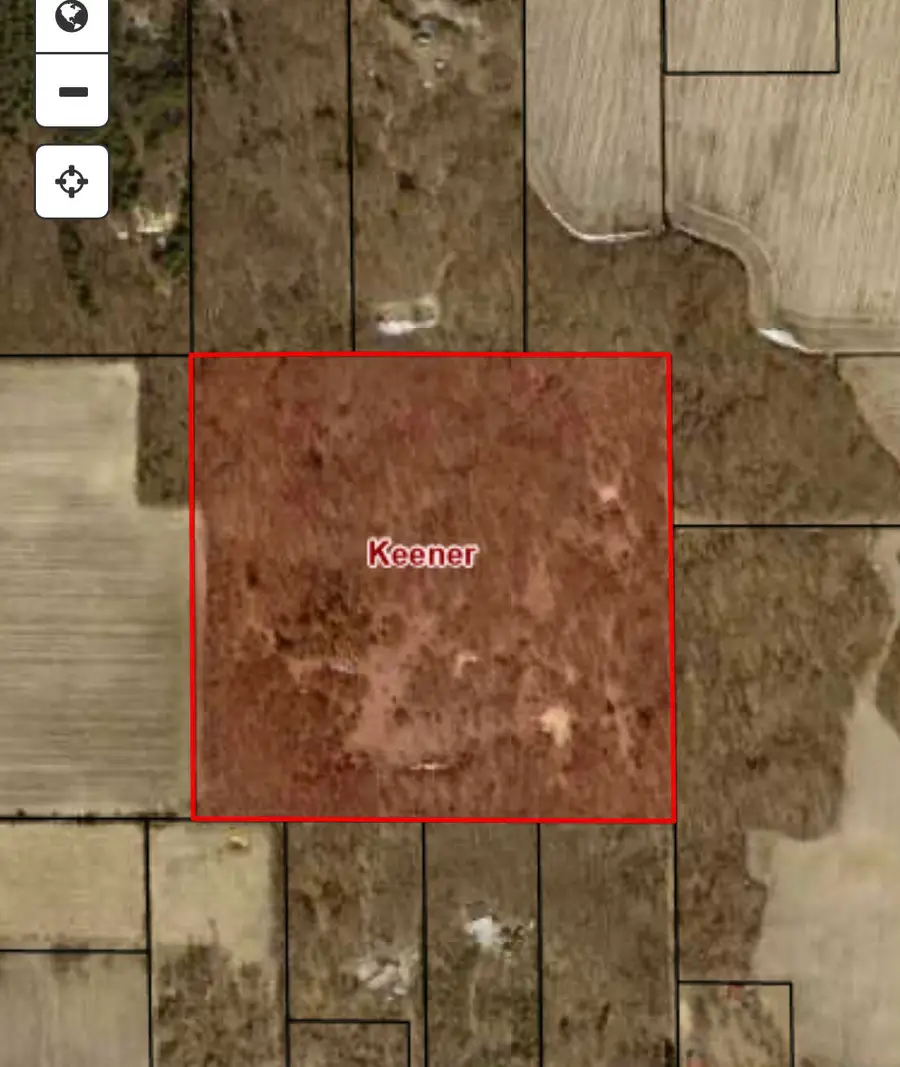Tap the globe map view button
This screenshot has width=900, height=1067.
(x=72, y=18)
